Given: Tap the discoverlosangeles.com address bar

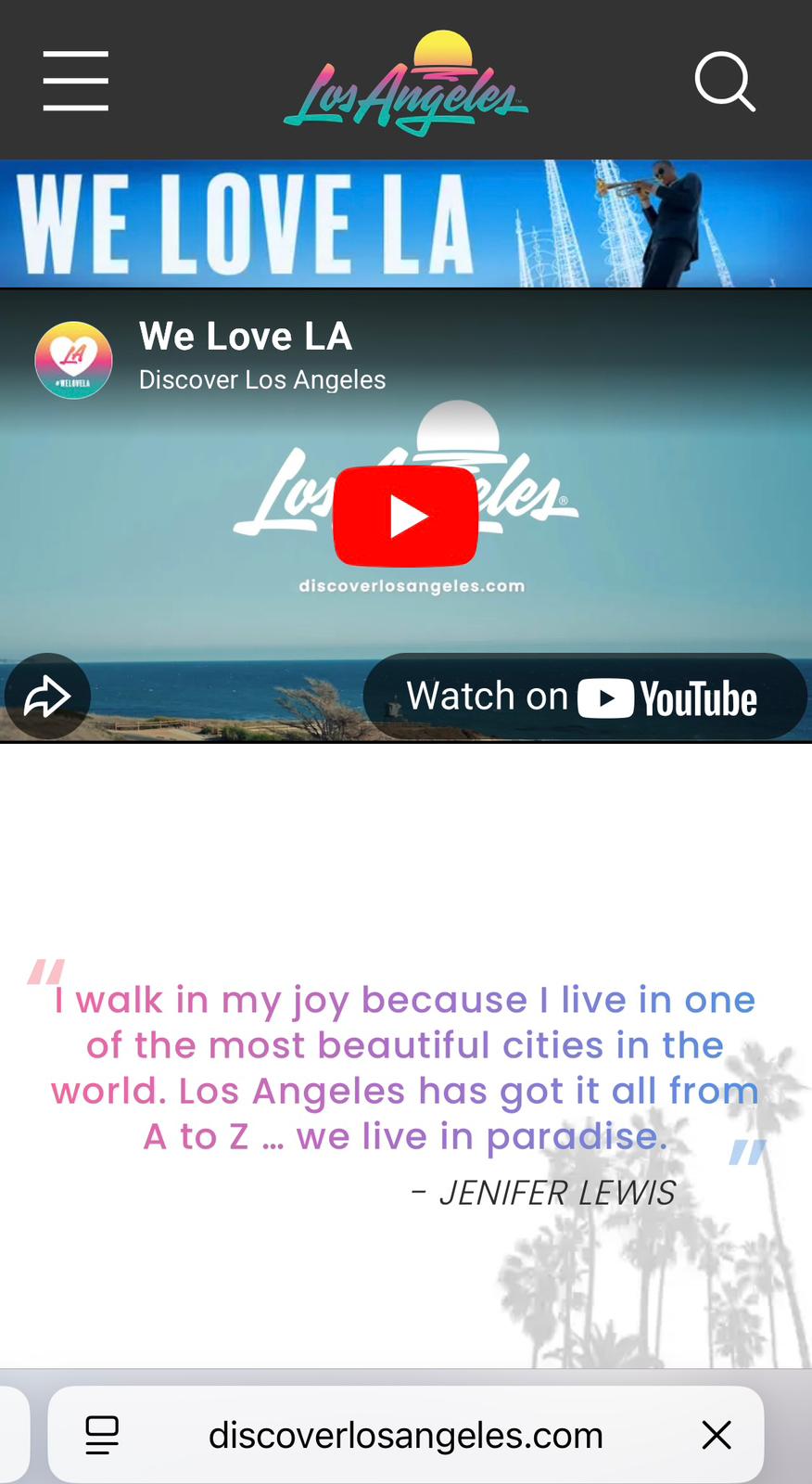Looking at the screenshot, I should (405, 1436).
